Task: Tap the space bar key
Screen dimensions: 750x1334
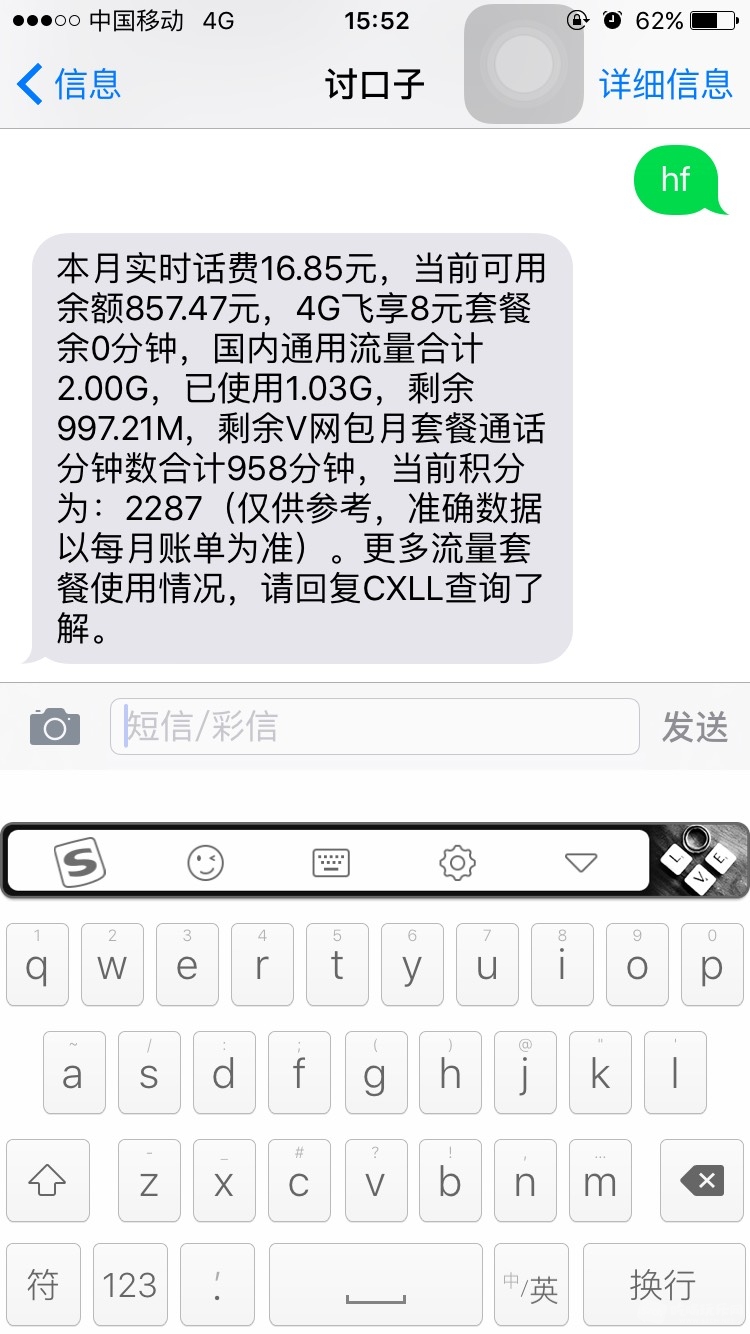Action: click(375, 1285)
